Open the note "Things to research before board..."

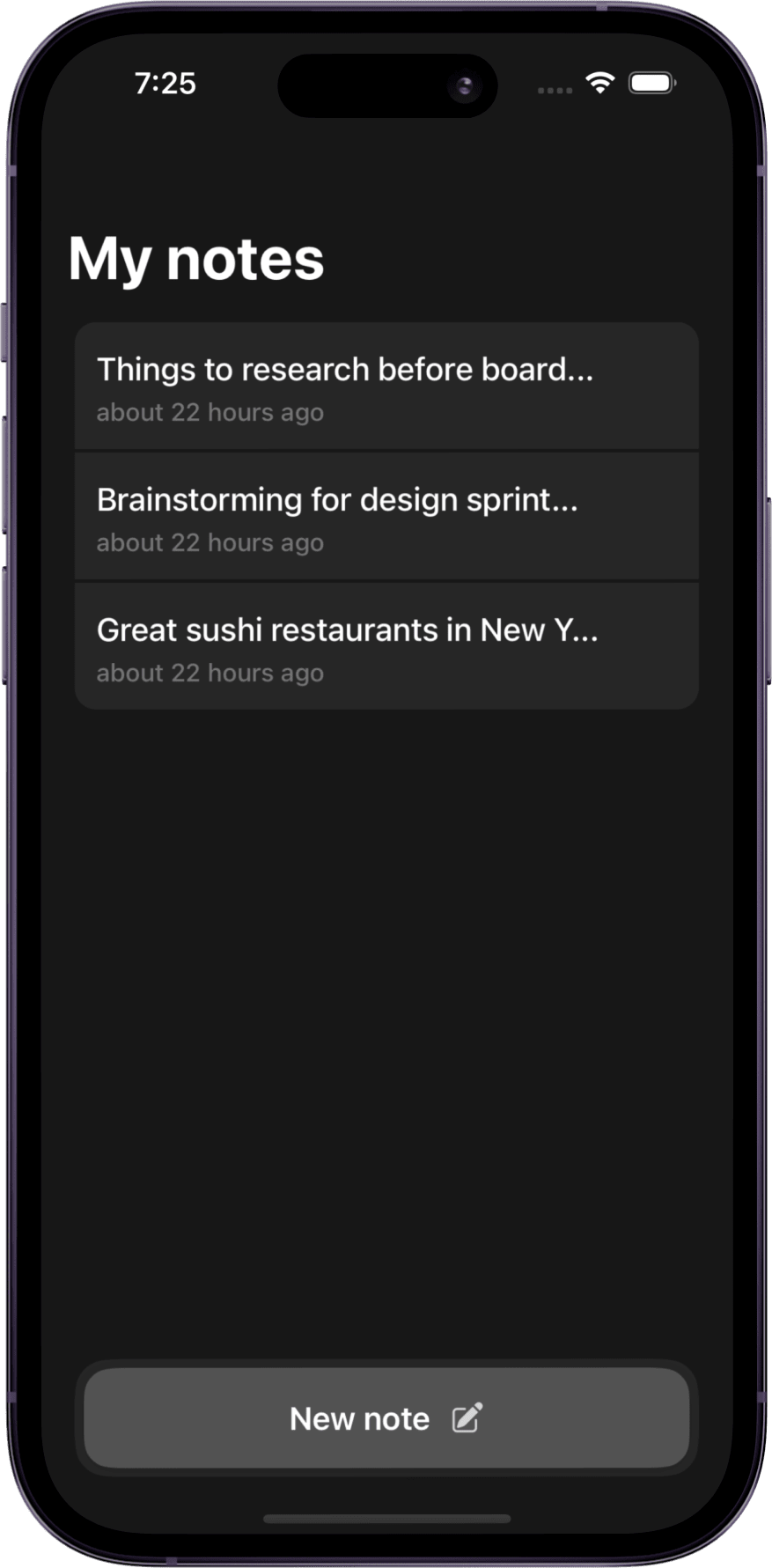pyautogui.click(x=386, y=386)
